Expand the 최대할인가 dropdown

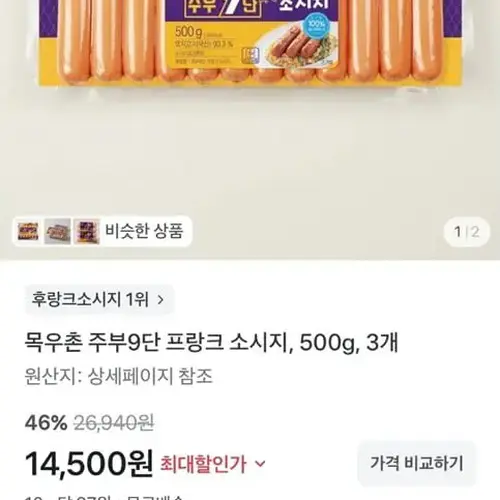click(x=213, y=464)
